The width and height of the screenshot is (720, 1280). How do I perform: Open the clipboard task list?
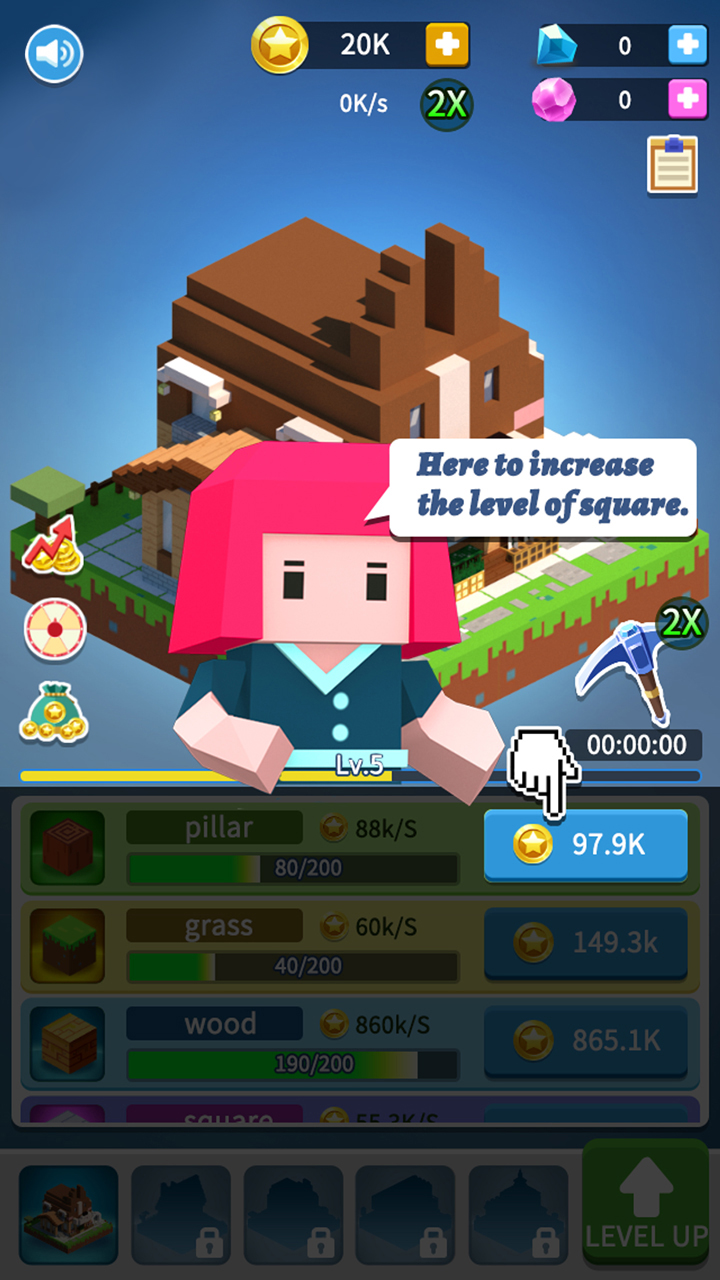click(x=672, y=163)
